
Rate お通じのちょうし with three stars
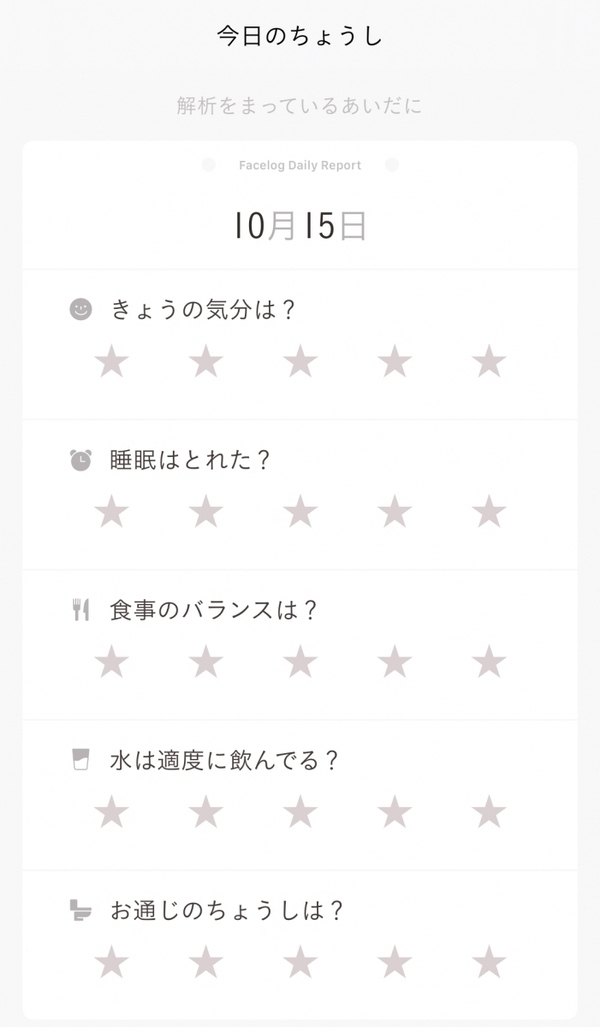coord(300,963)
